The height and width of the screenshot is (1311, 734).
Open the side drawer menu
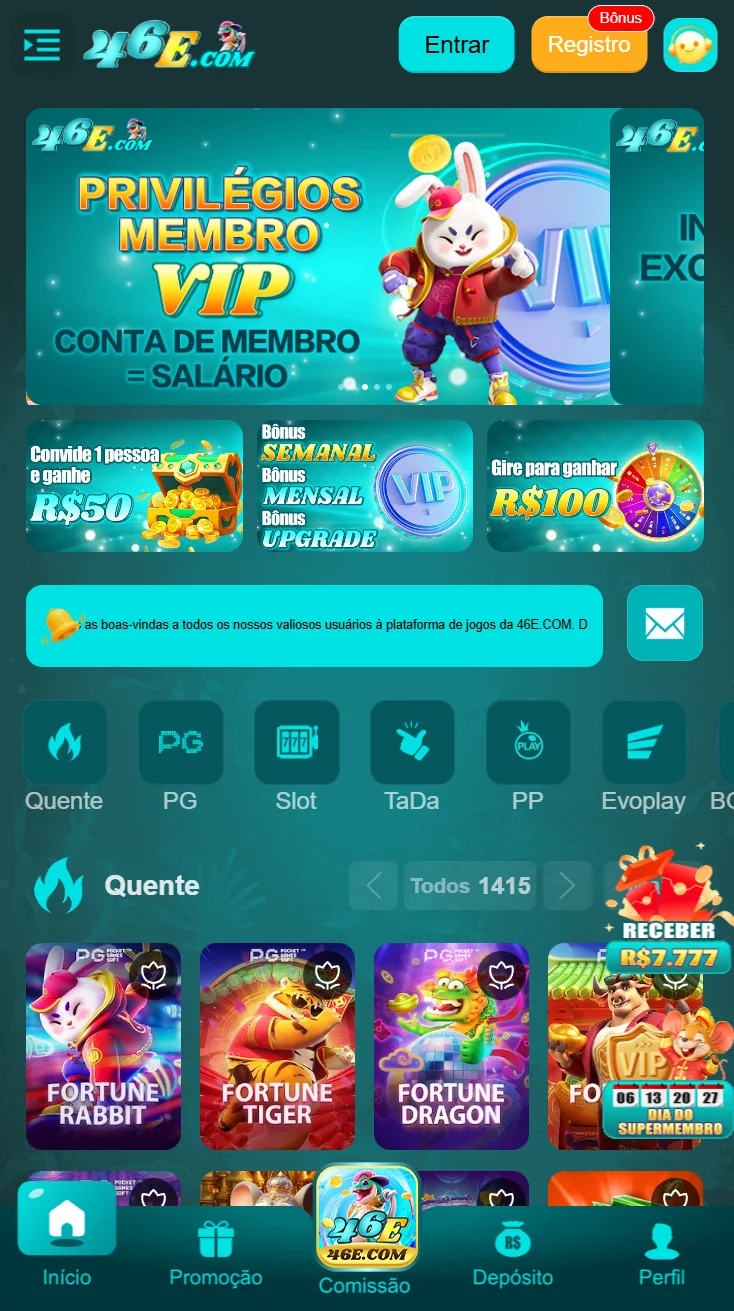[42, 45]
